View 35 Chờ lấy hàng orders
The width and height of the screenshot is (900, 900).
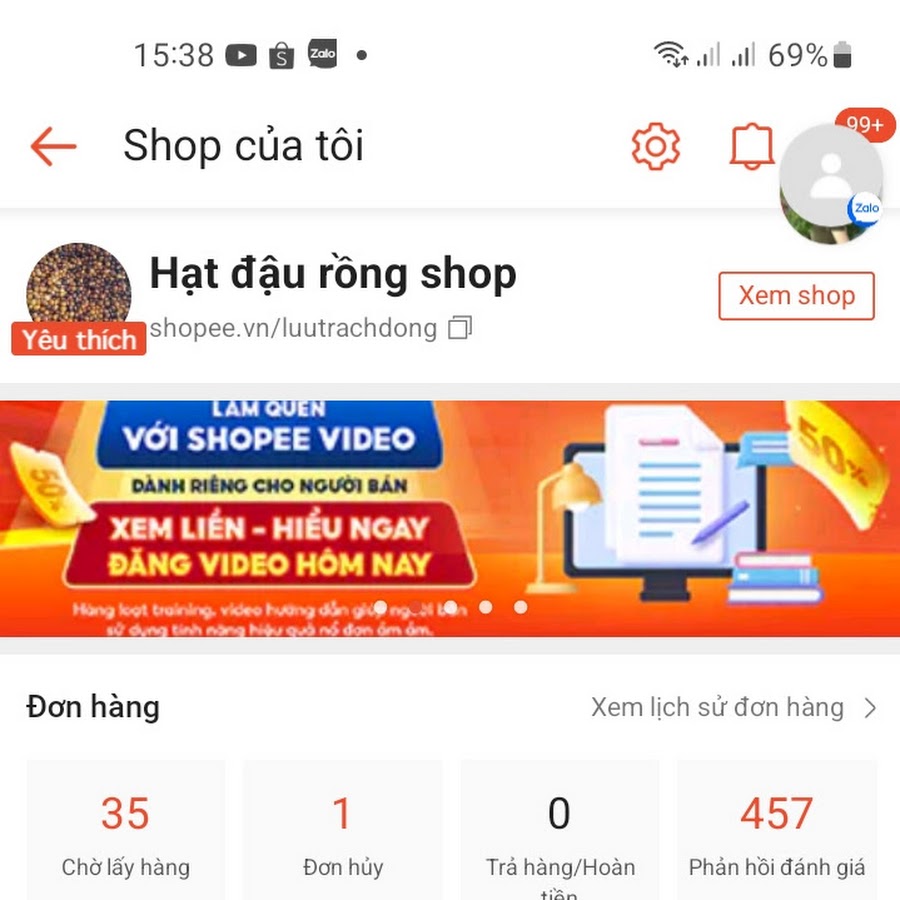click(126, 830)
